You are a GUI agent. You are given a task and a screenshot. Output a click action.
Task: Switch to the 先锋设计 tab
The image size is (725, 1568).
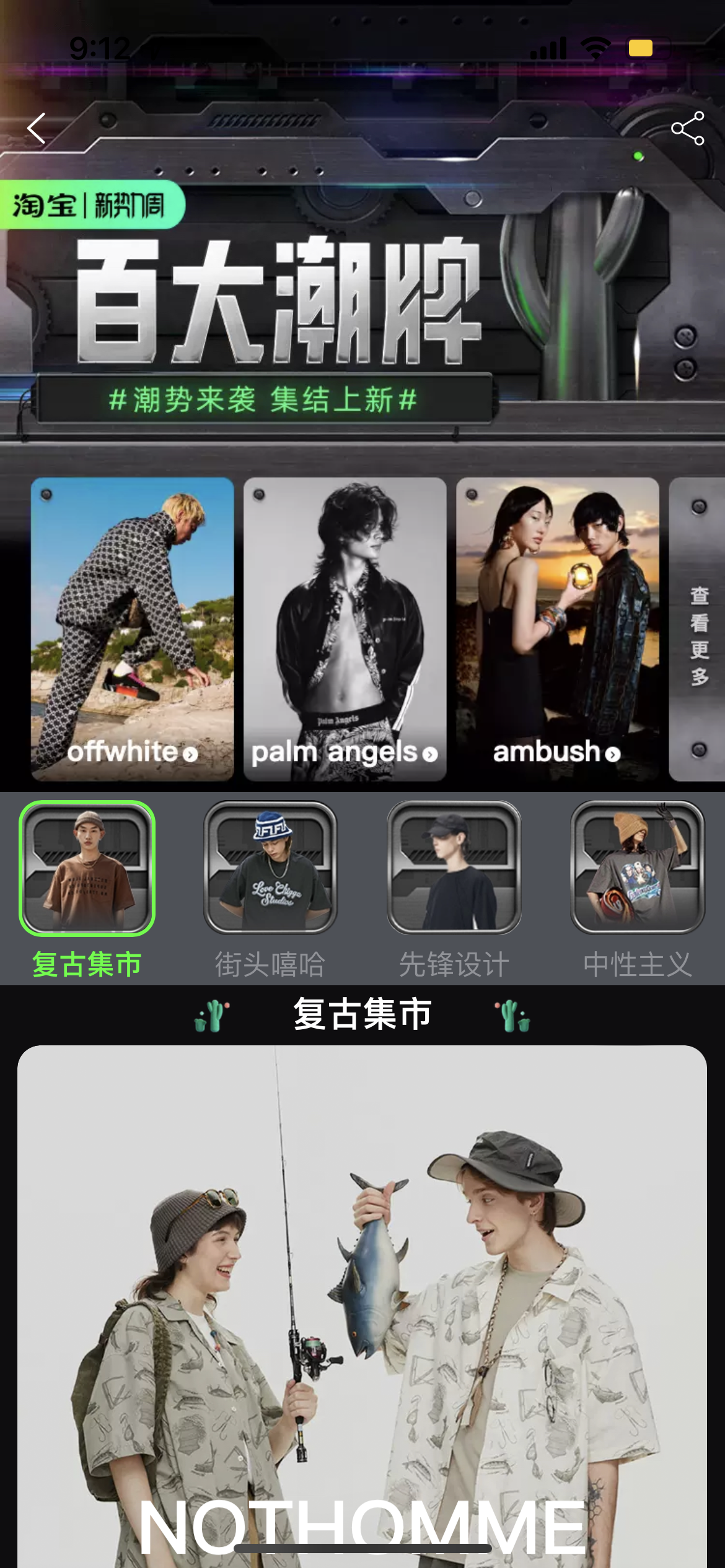[x=454, y=889]
